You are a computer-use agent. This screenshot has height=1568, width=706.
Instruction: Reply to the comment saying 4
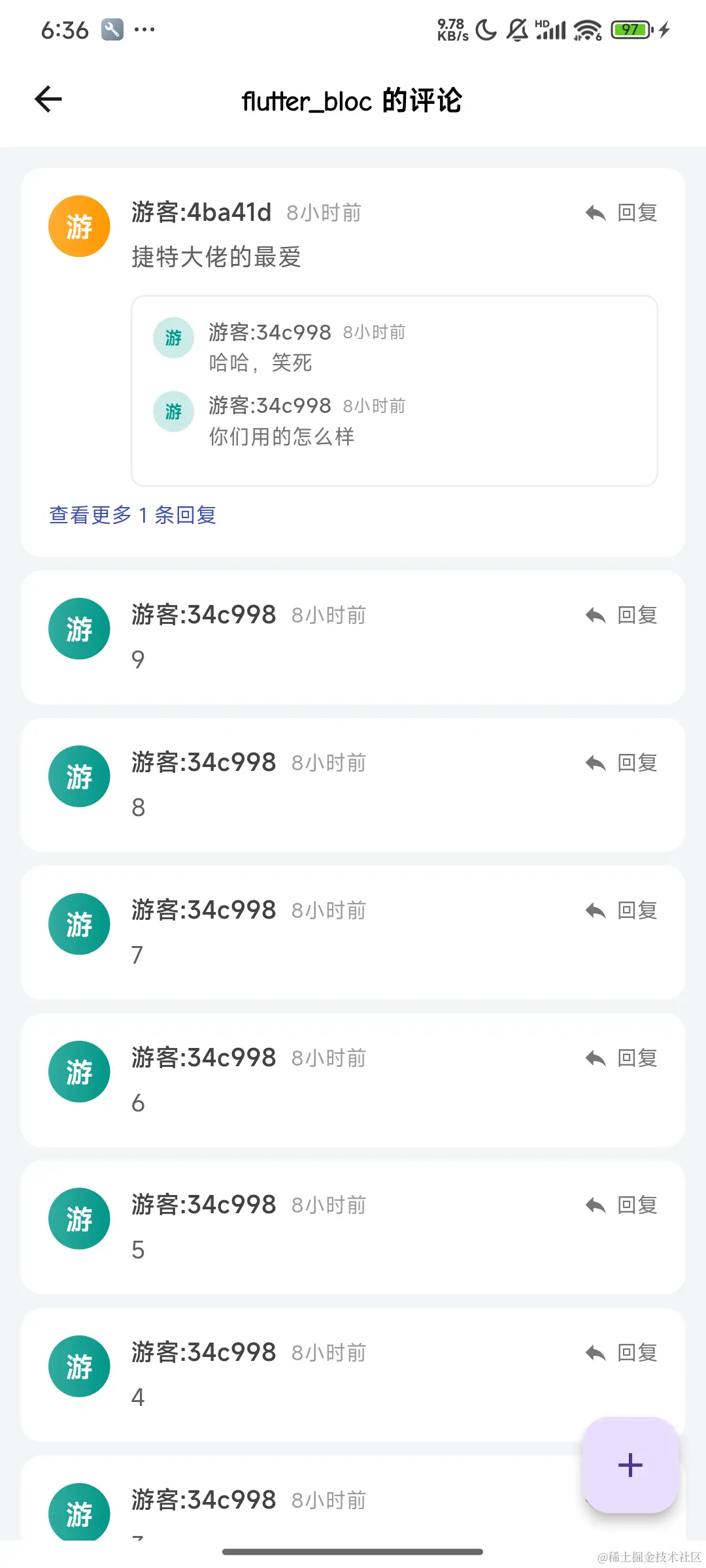click(x=622, y=1353)
